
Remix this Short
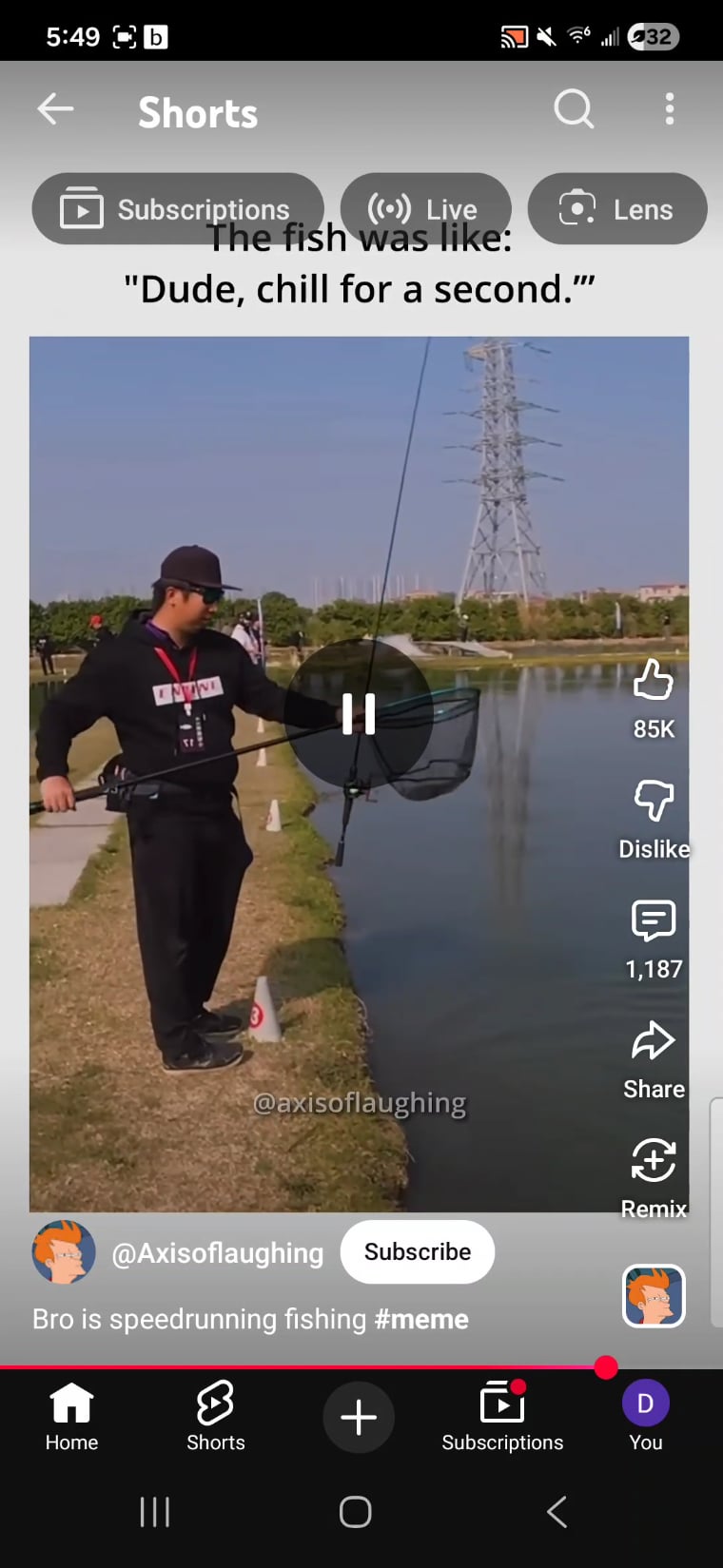(654, 1162)
